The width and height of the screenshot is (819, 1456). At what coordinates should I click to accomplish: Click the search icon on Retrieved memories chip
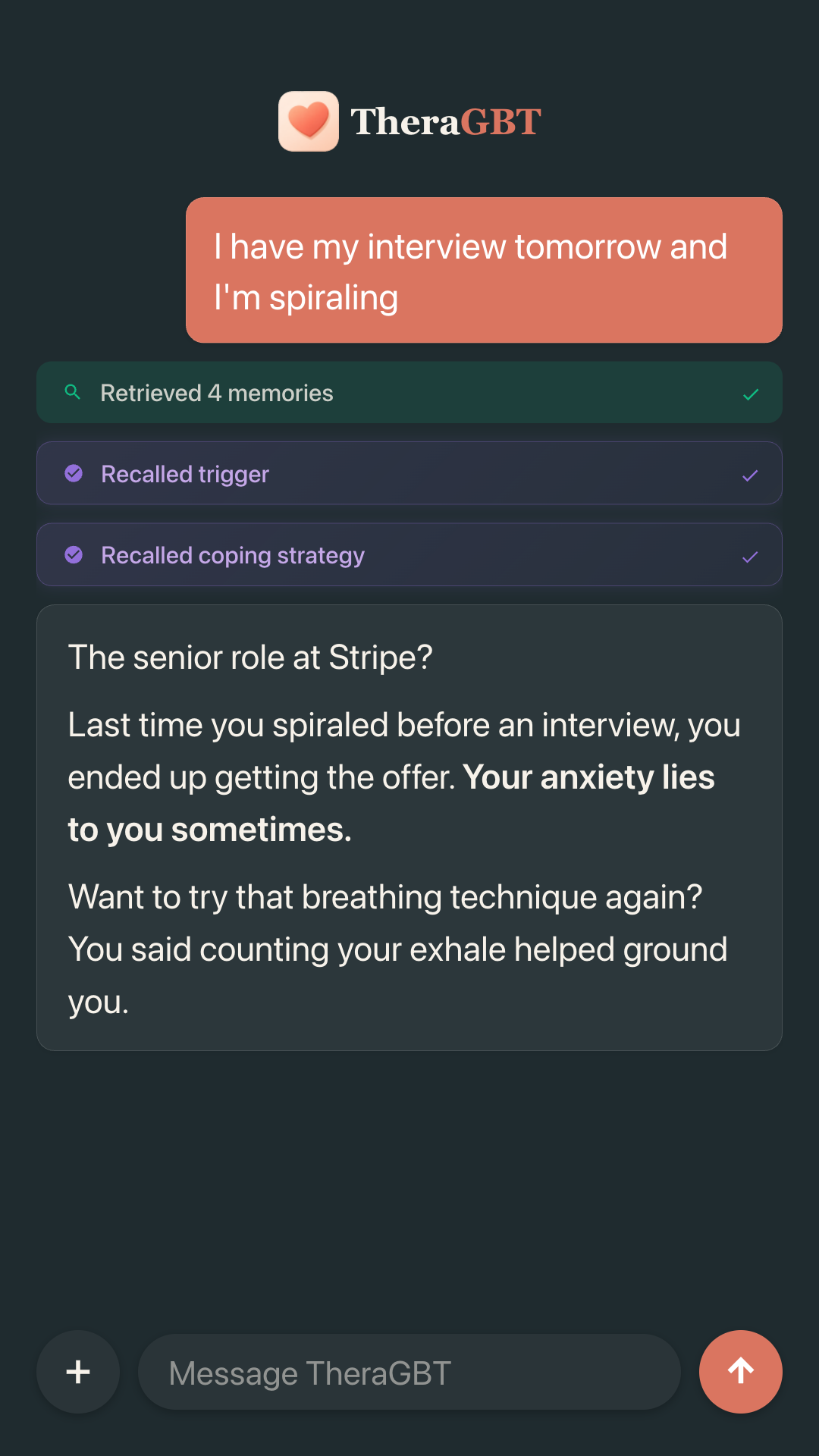[73, 392]
